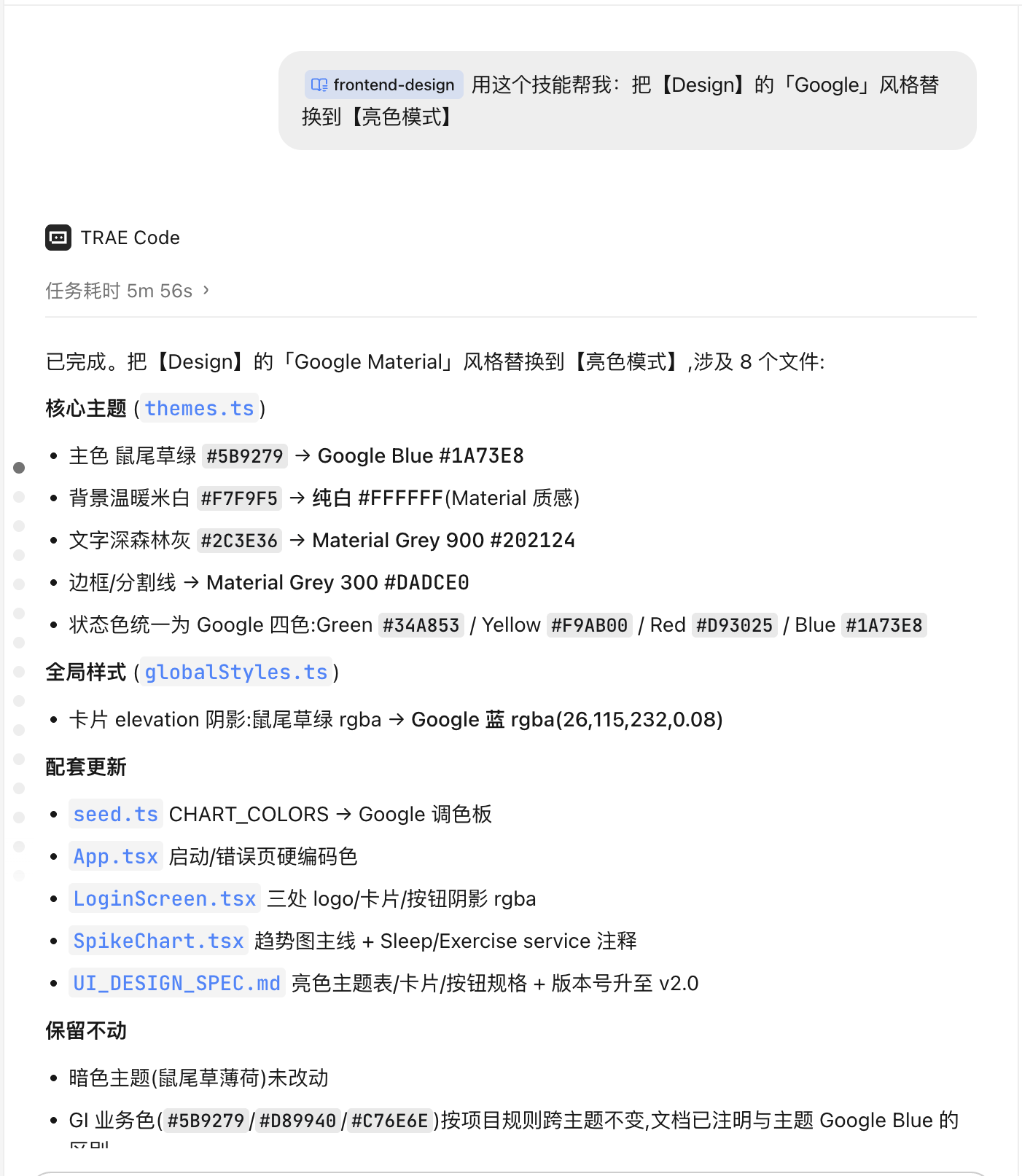Open the themes.ts file link
Screen dimensions: 1022x1176
point(199,408)
